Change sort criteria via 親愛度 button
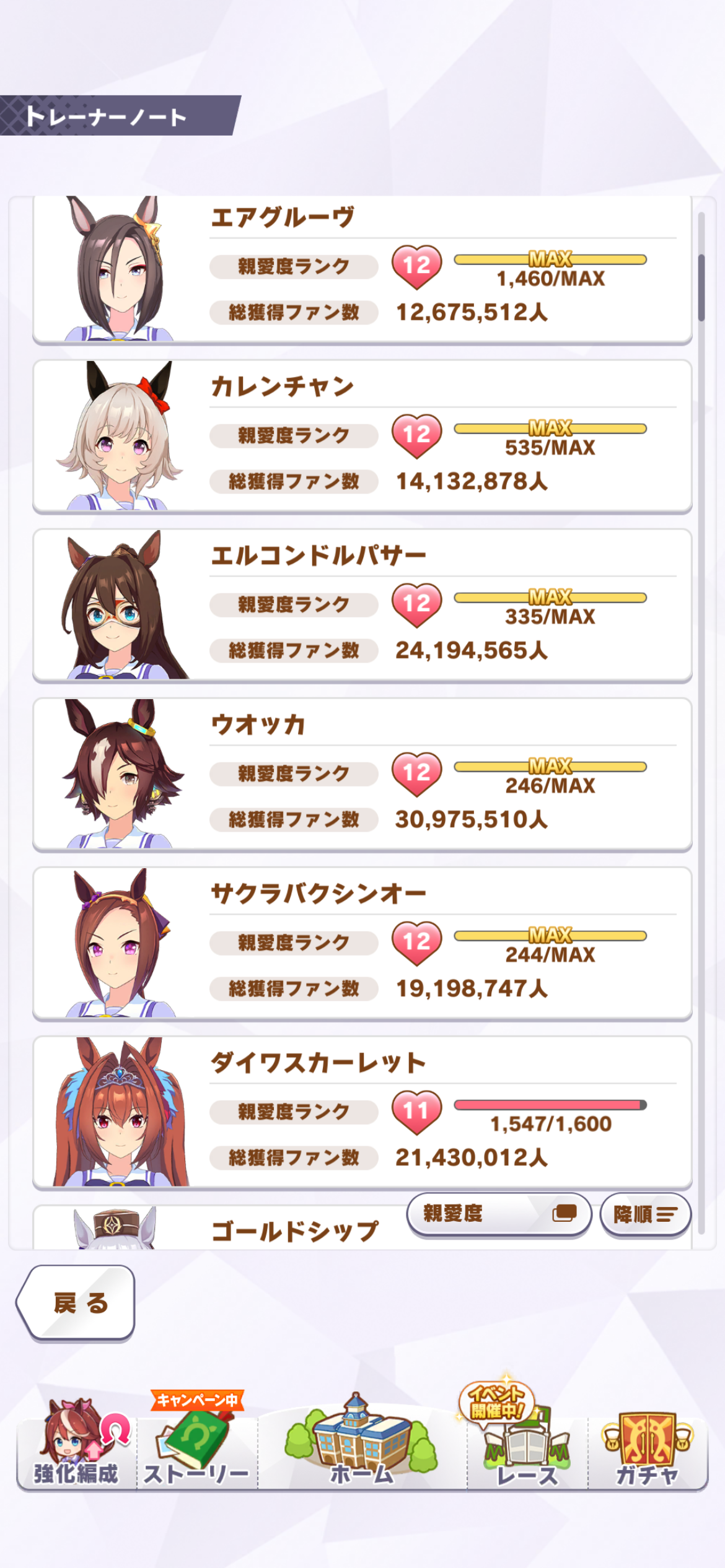The image size is (725, 1568). pos(499,1214)
